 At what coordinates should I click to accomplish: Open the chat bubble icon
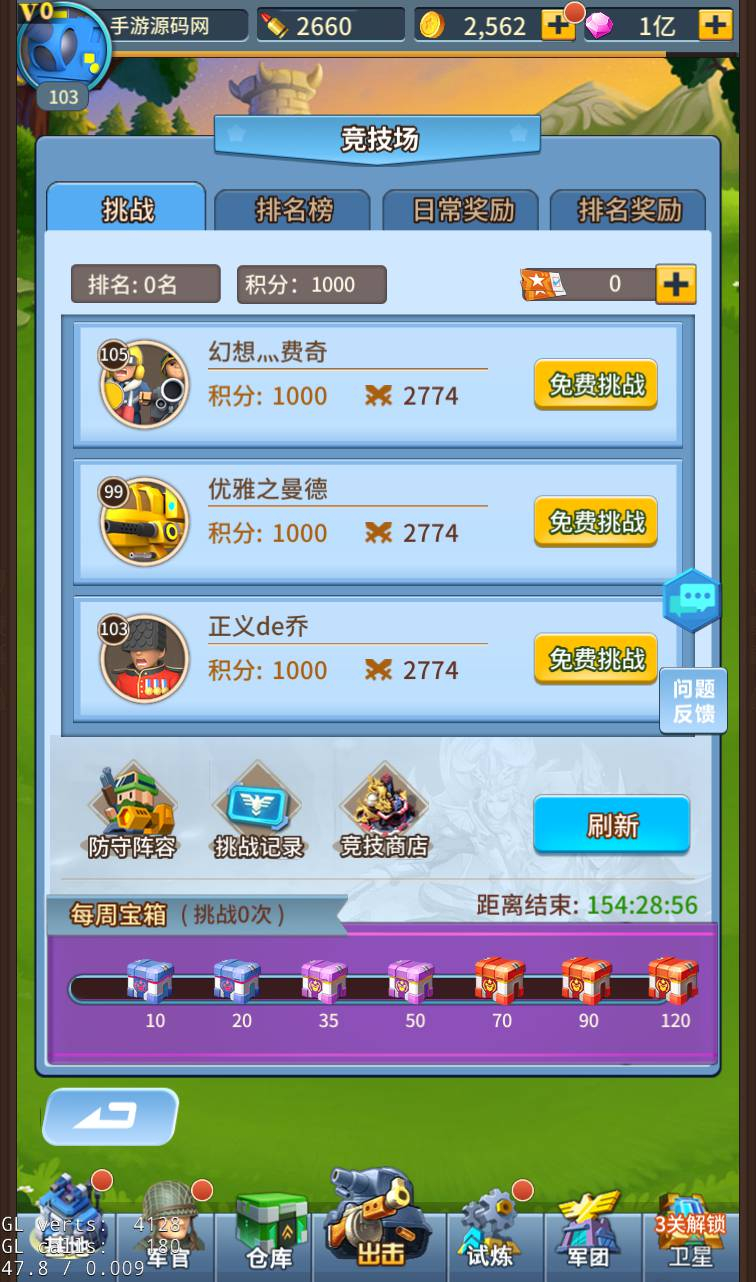pyautogui.click(x=692, y=600)
